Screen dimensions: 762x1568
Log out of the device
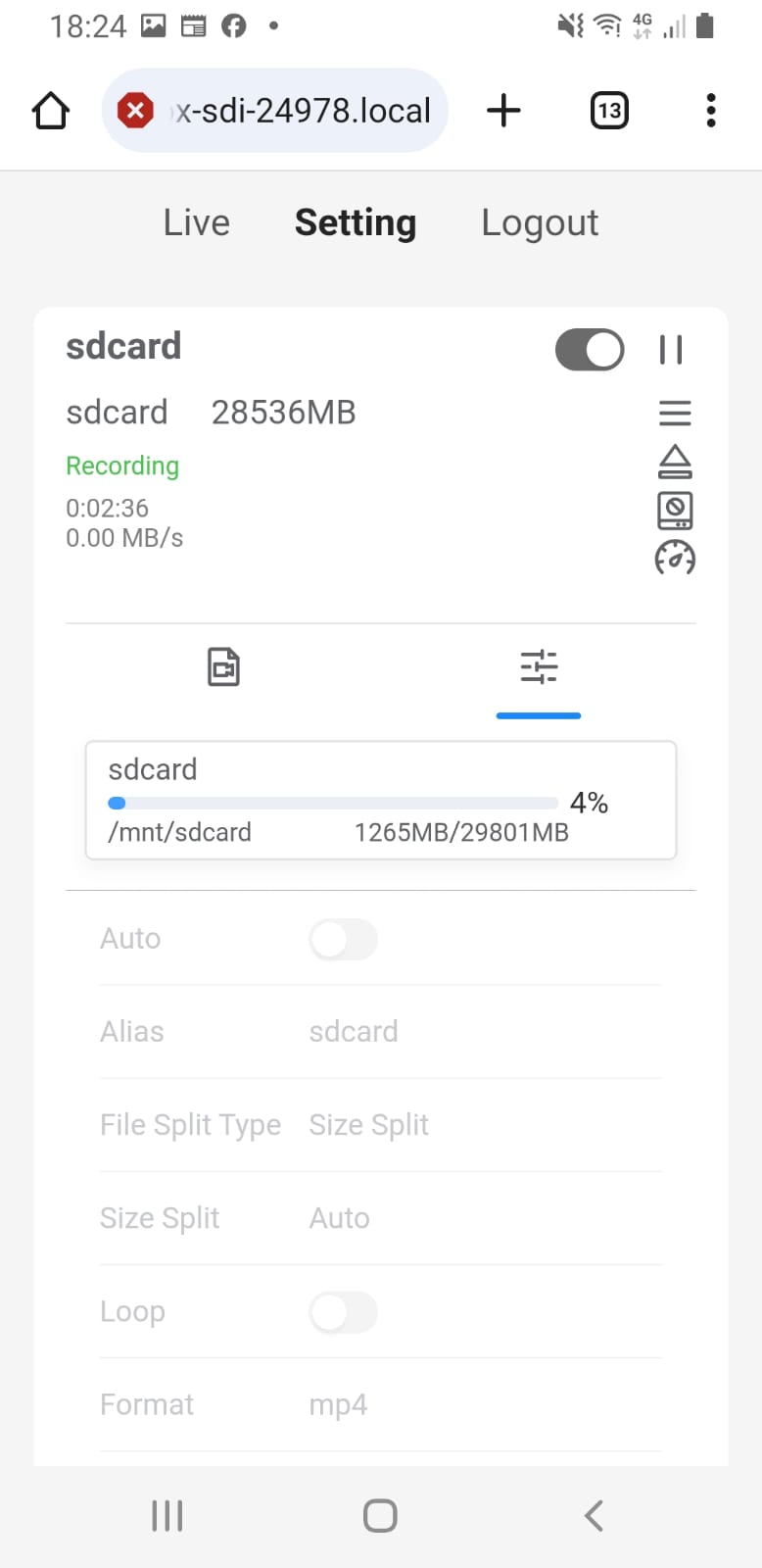point(540,223)
